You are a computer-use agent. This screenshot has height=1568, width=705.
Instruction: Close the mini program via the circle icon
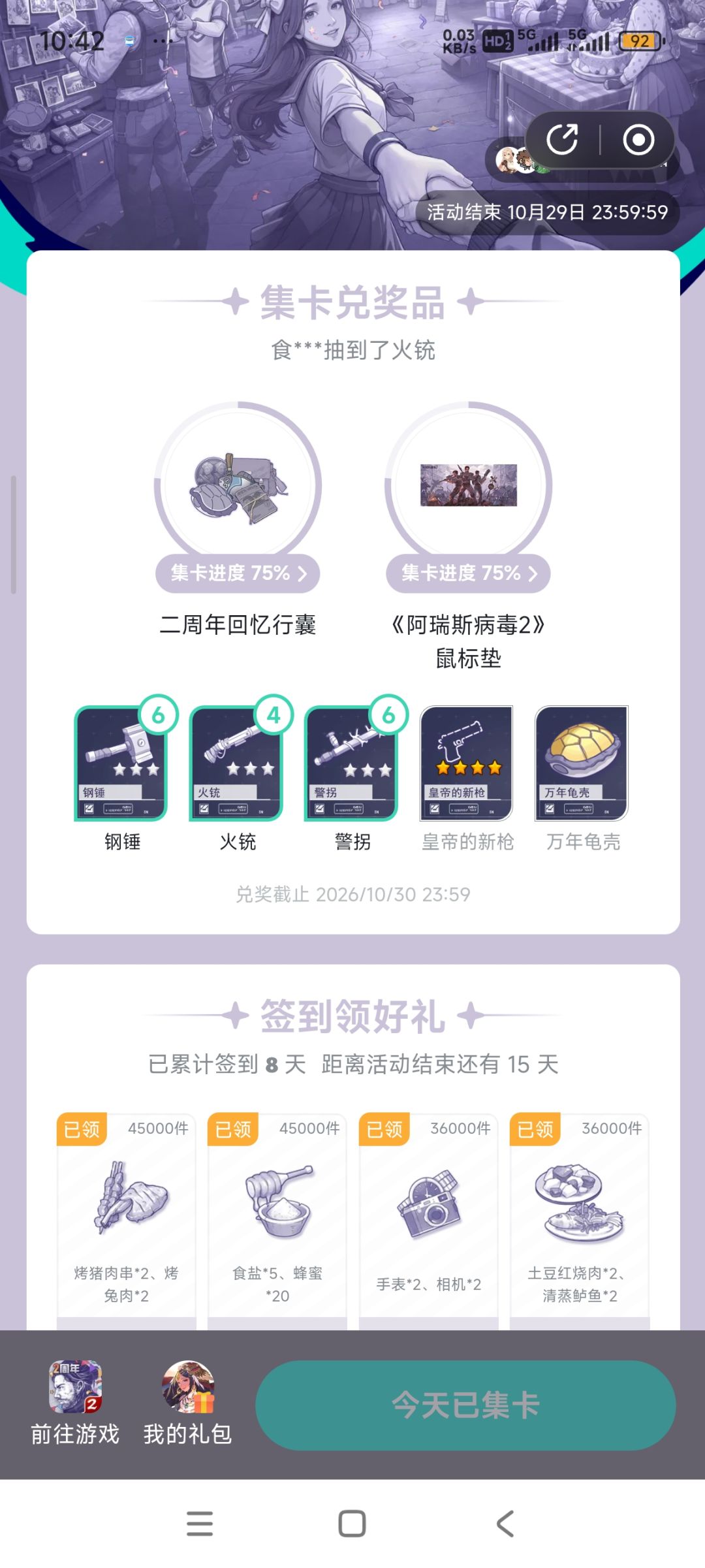point(638,140)
